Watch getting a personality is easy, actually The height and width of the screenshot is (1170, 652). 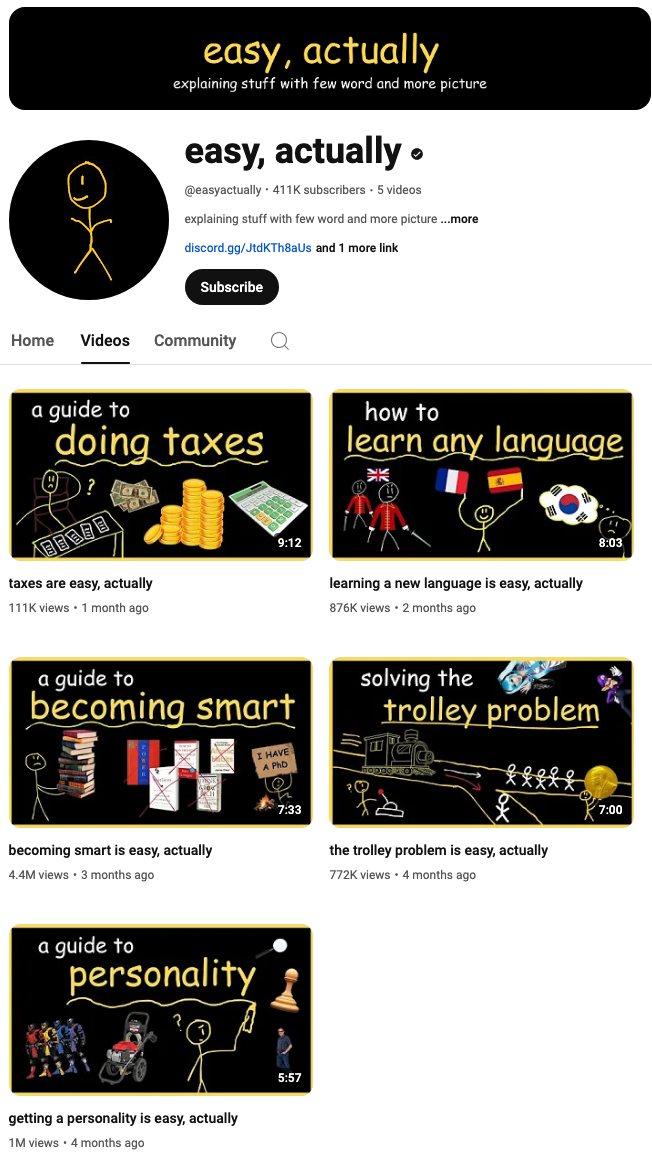(161, 1009)
